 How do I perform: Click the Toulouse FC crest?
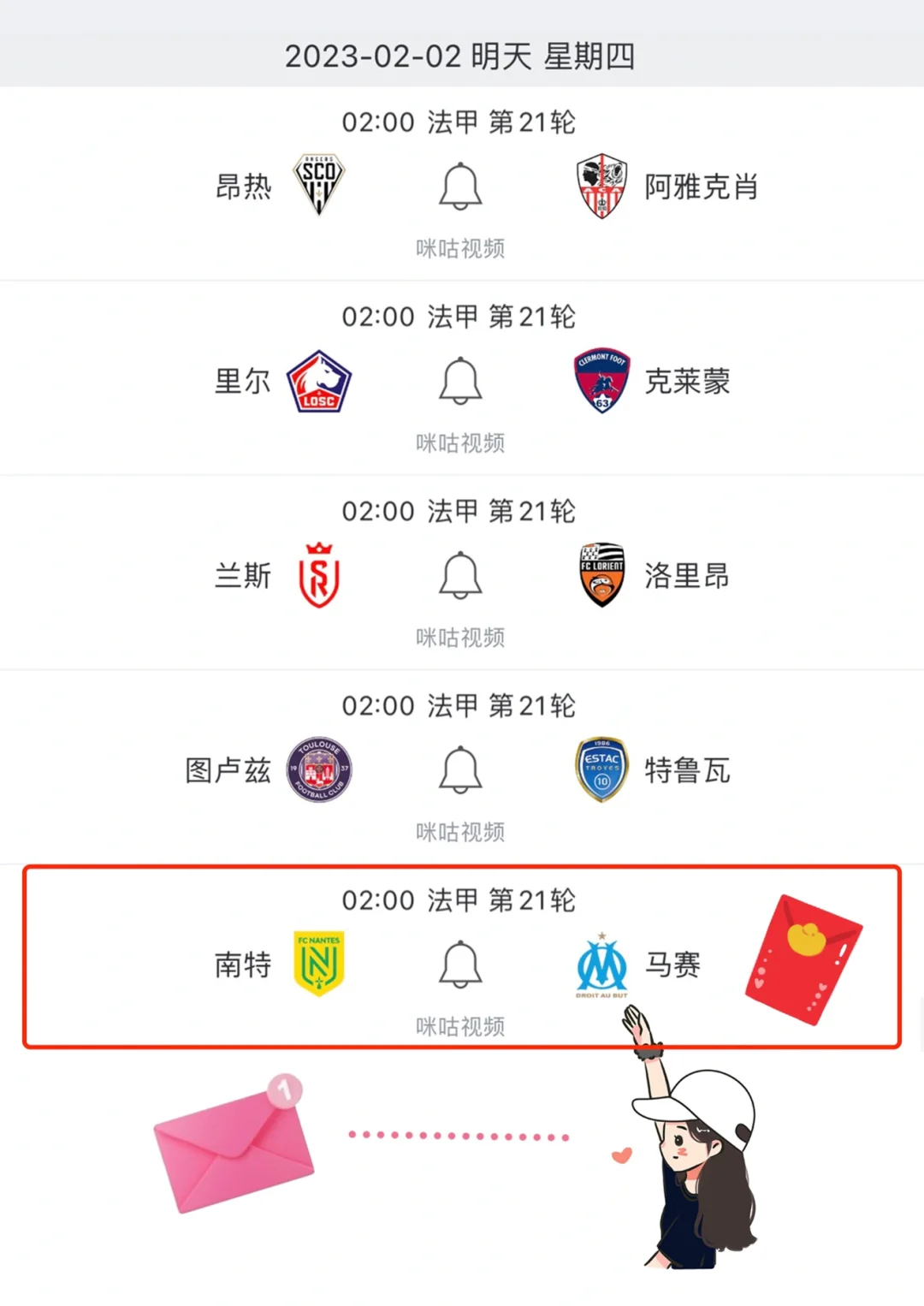point(318,770)
